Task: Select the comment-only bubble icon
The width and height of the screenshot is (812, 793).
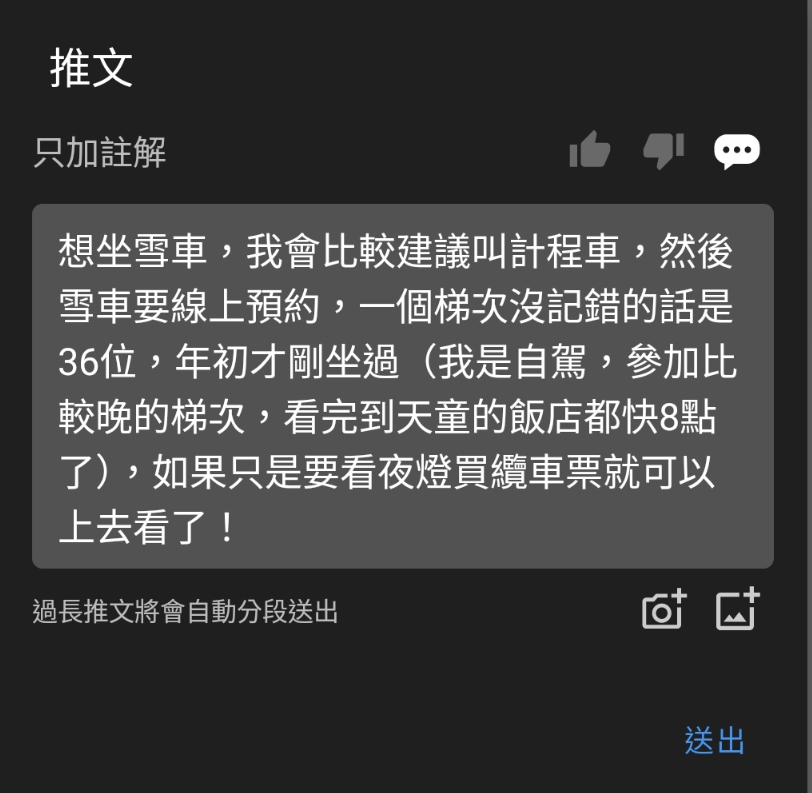Action: (737, 152)
